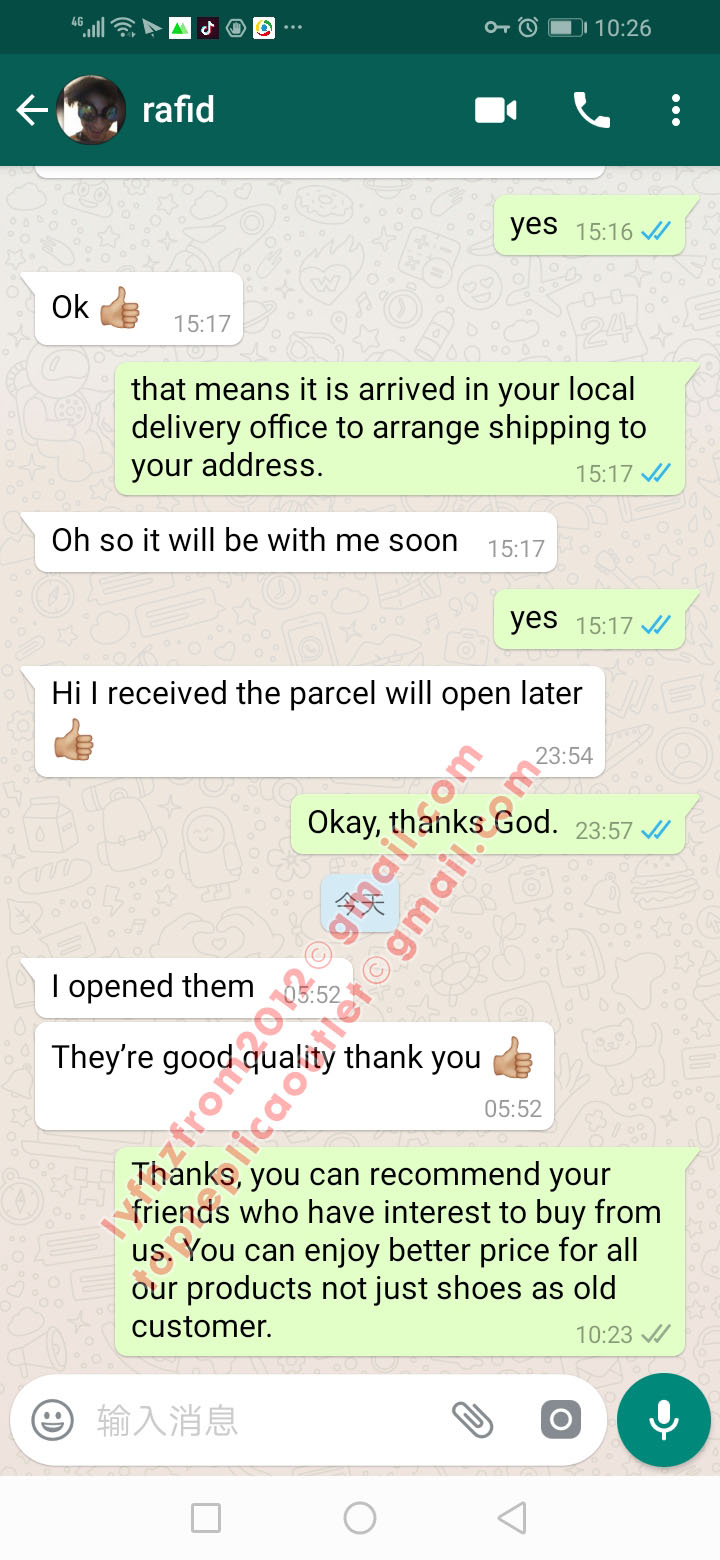This screenshot has height=1560, width=720.
Task: Start a video call with rafid
Action: coord(496,110)
